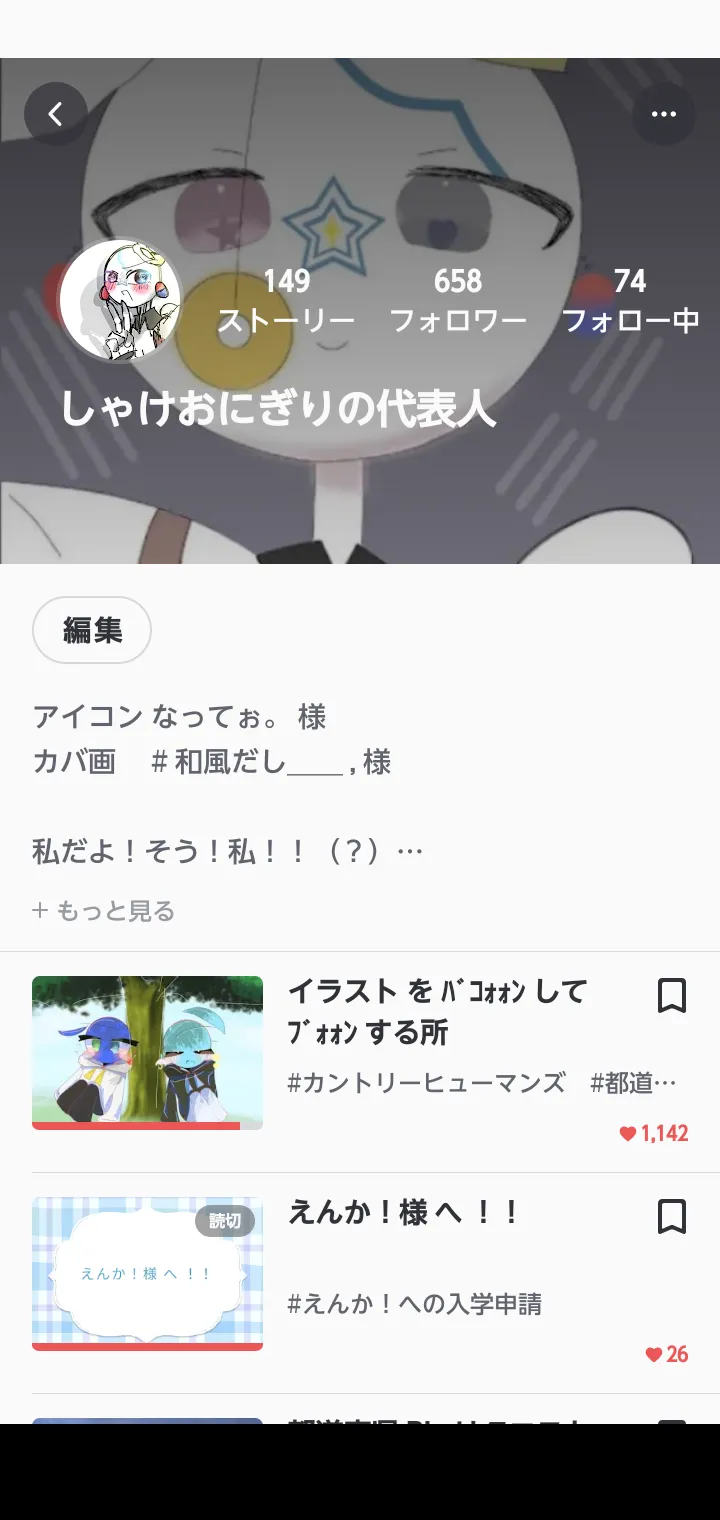720x1520 pixels.
Task: Show the 149 ストーリー stories count
Action: 287,300
